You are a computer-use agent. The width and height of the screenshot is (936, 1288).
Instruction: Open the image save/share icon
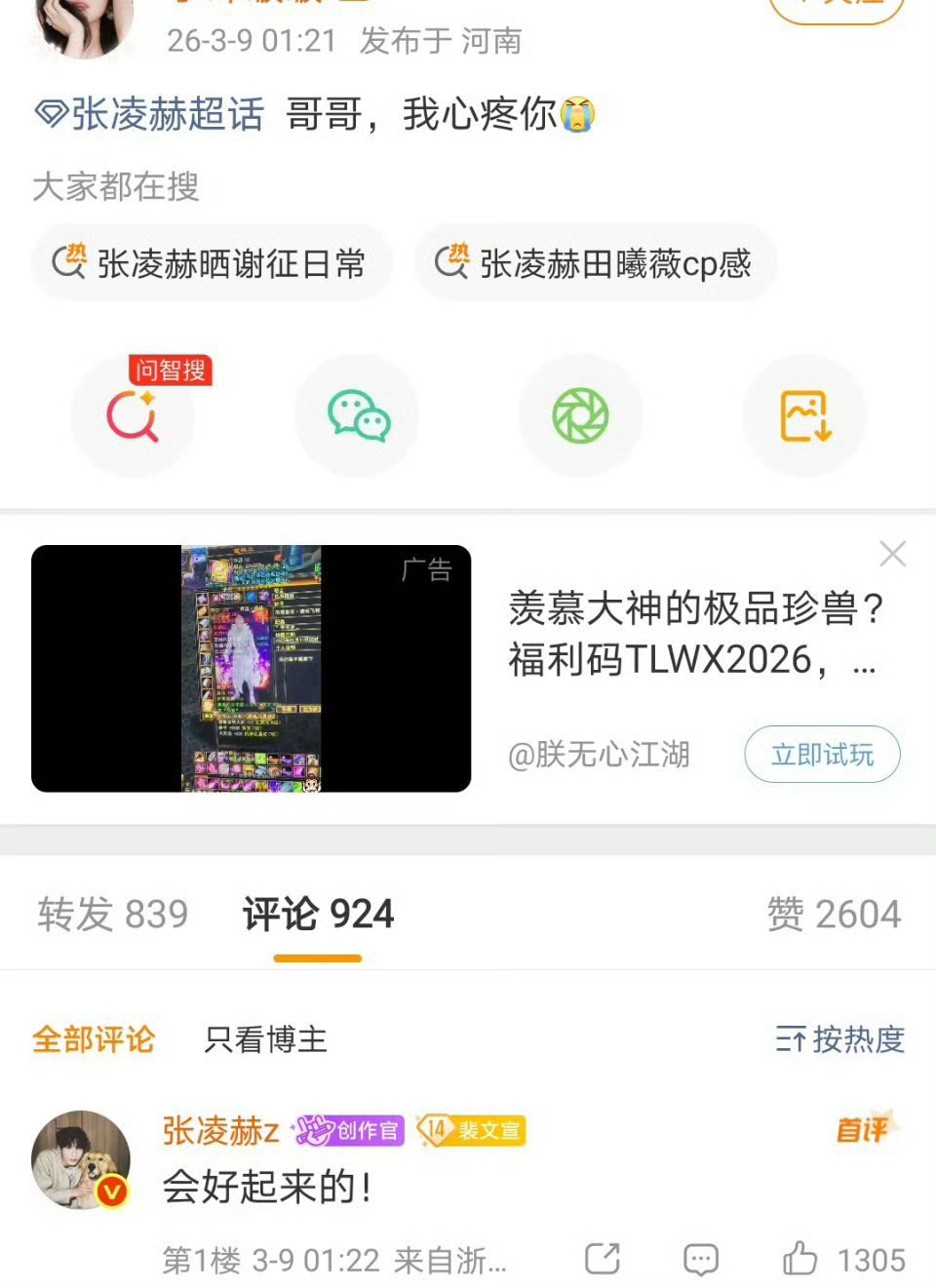pyautogui.click(x=803, y=415)
